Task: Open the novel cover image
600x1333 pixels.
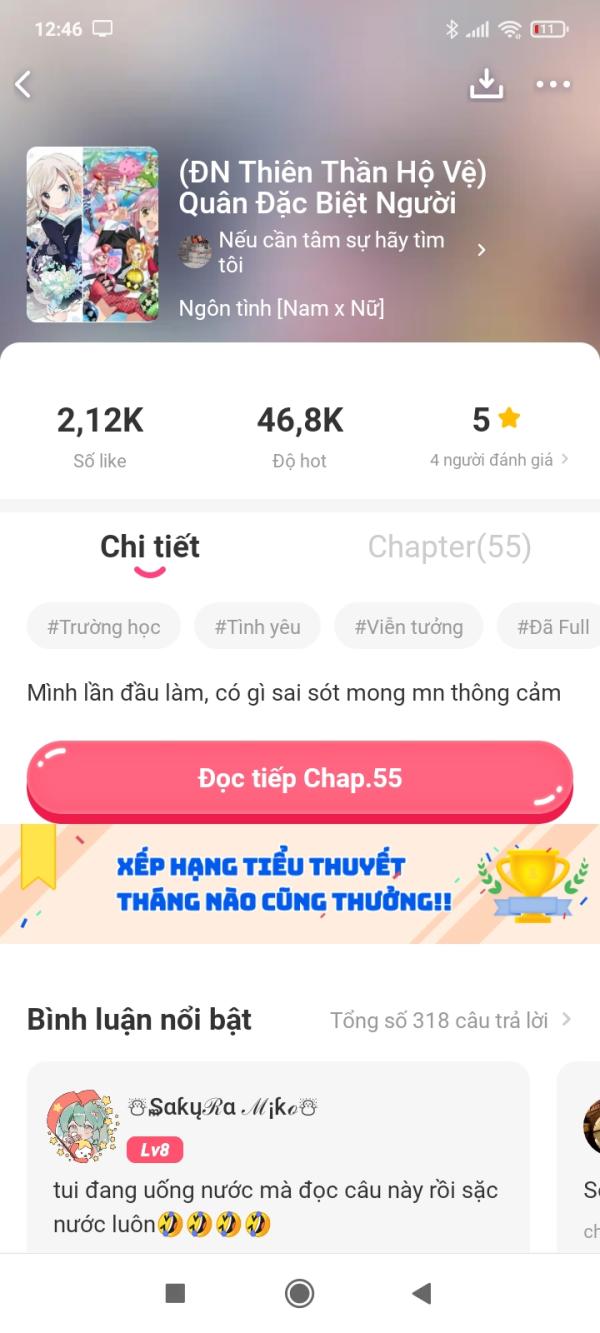Action: click(x=92, y=234)
